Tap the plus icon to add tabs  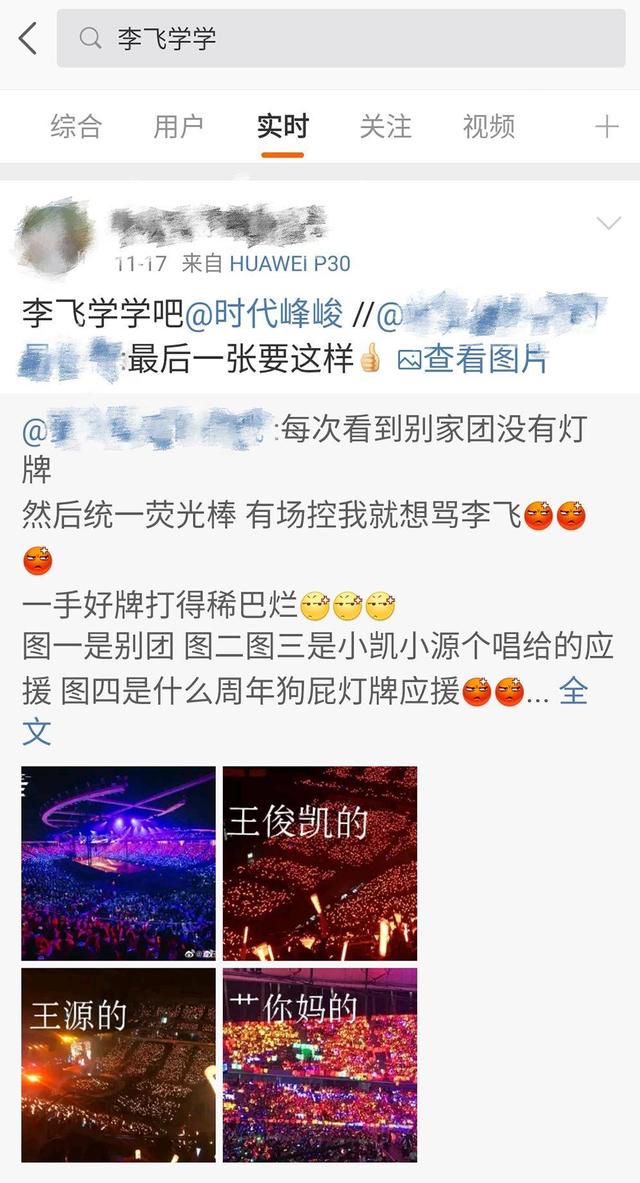tap(606, 126)
